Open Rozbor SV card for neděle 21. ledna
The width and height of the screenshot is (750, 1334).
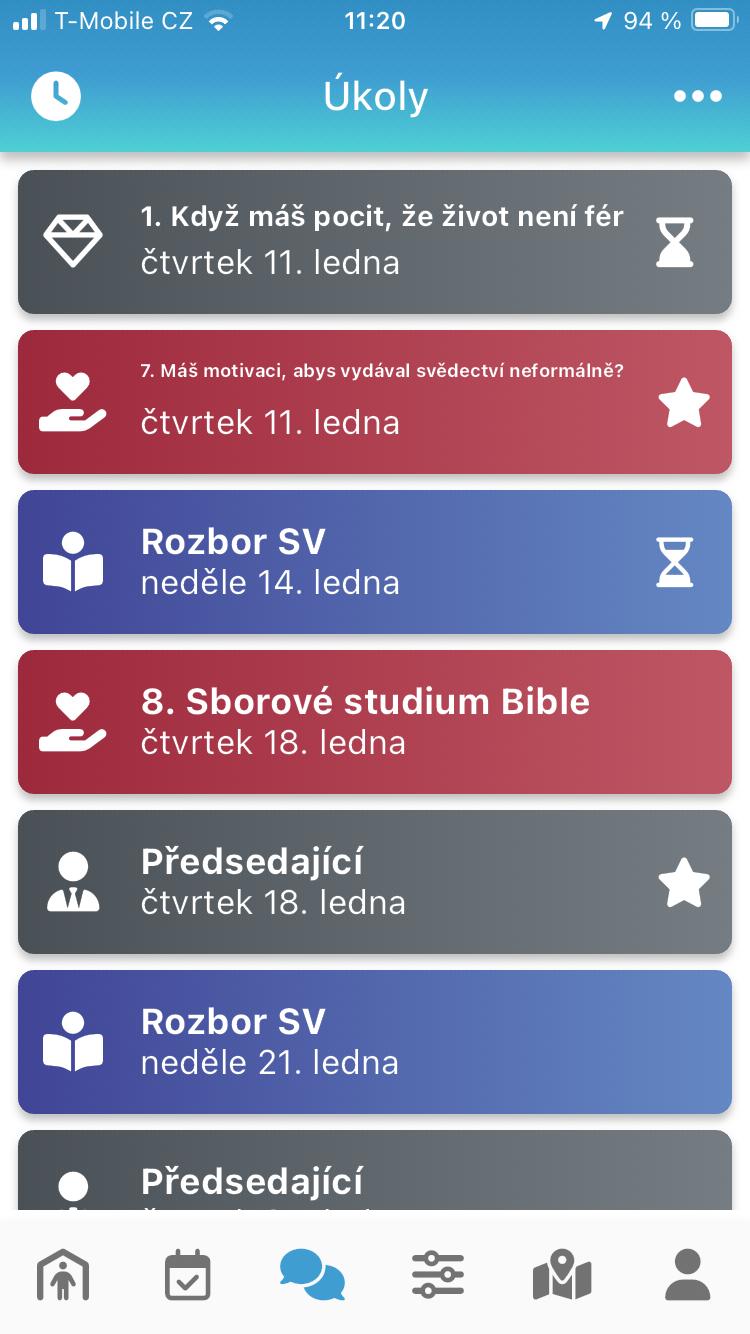point(375,1042)
